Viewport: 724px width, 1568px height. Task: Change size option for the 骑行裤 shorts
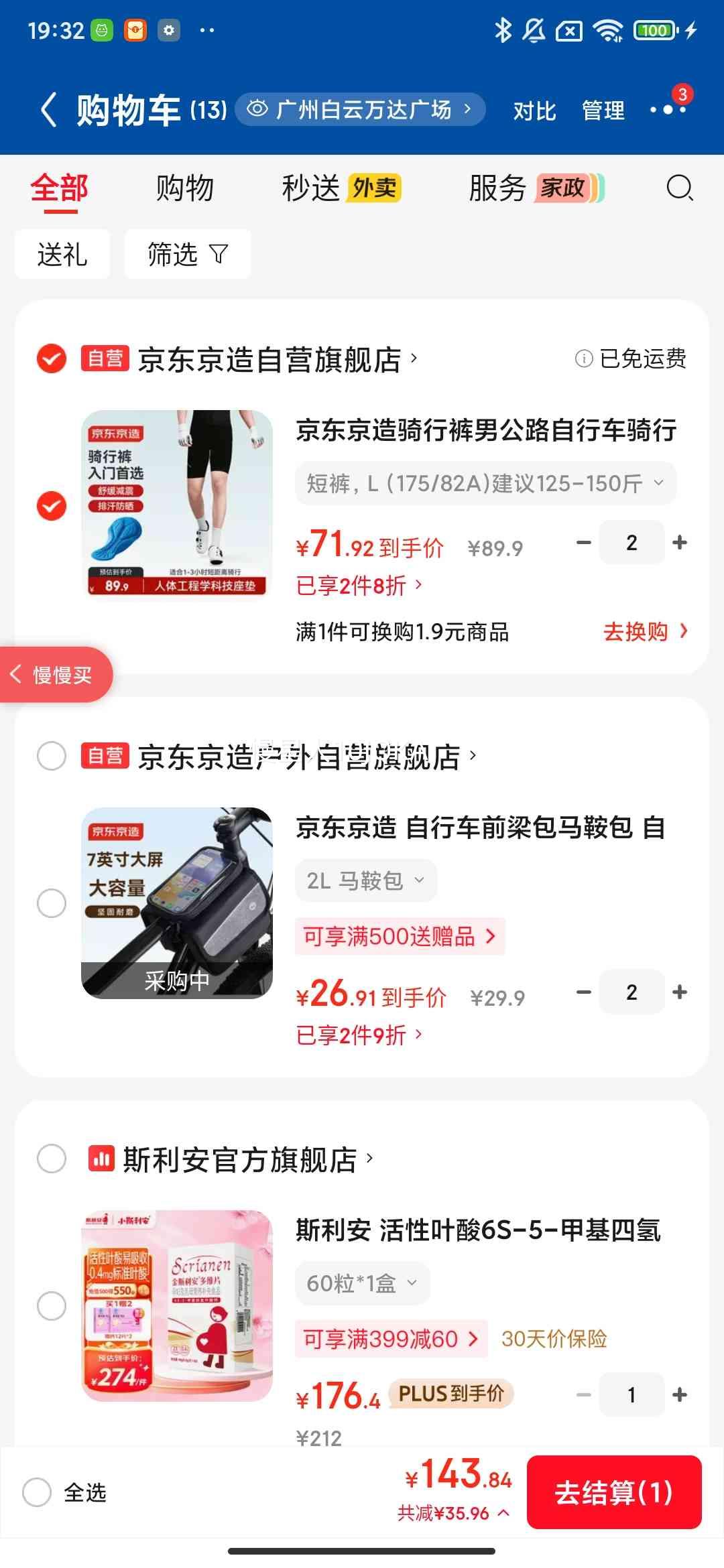485,483
